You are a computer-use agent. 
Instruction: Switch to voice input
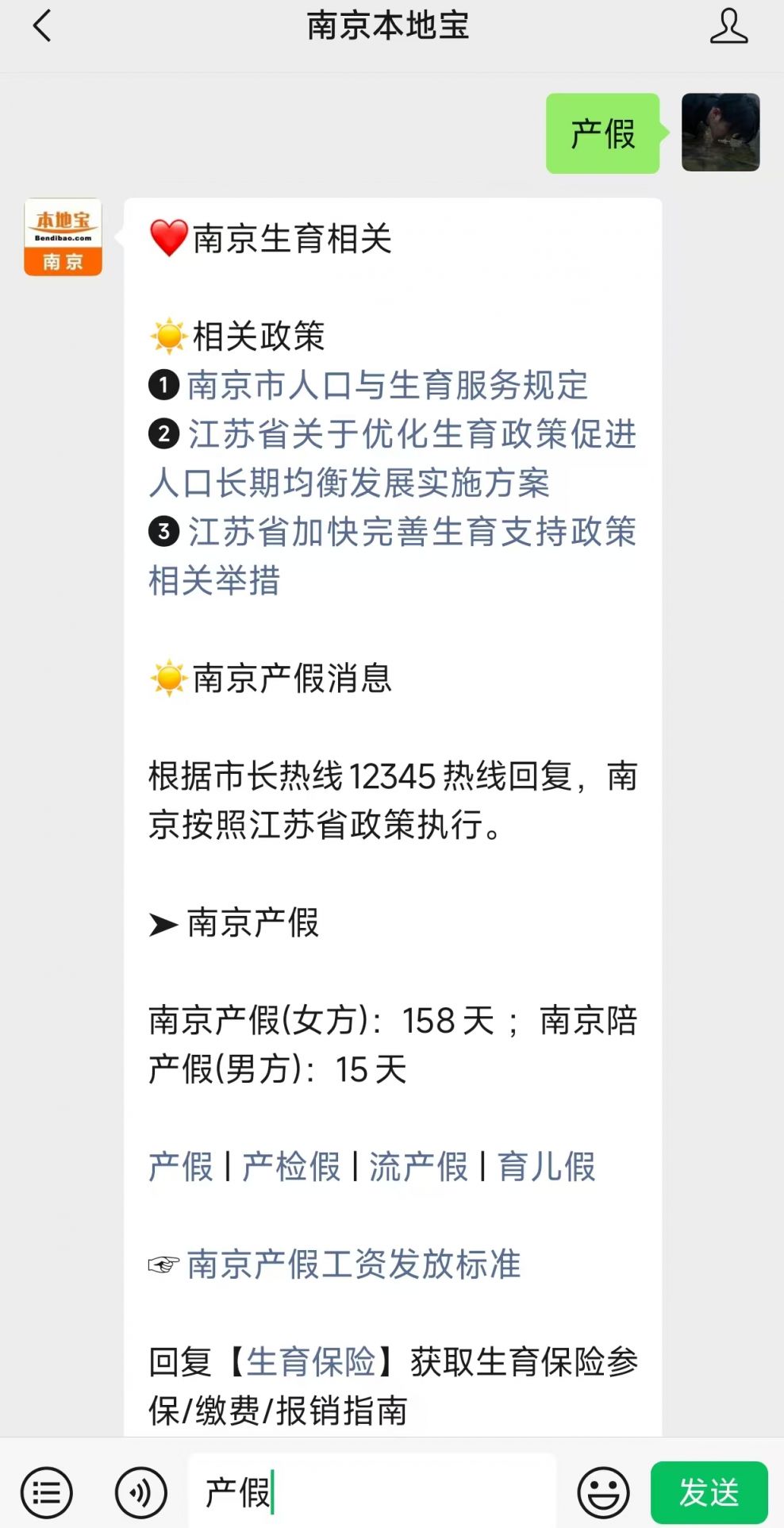140,1492
